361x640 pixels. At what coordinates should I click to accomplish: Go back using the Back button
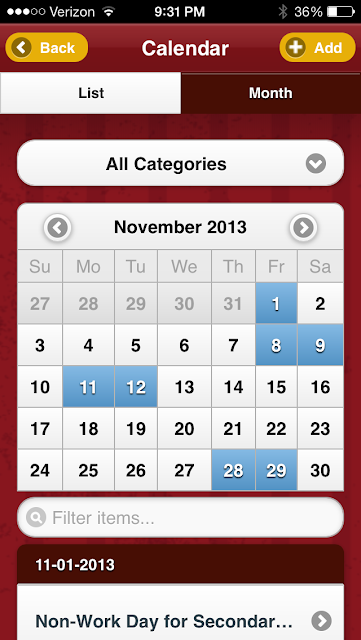tap(47, 47)
